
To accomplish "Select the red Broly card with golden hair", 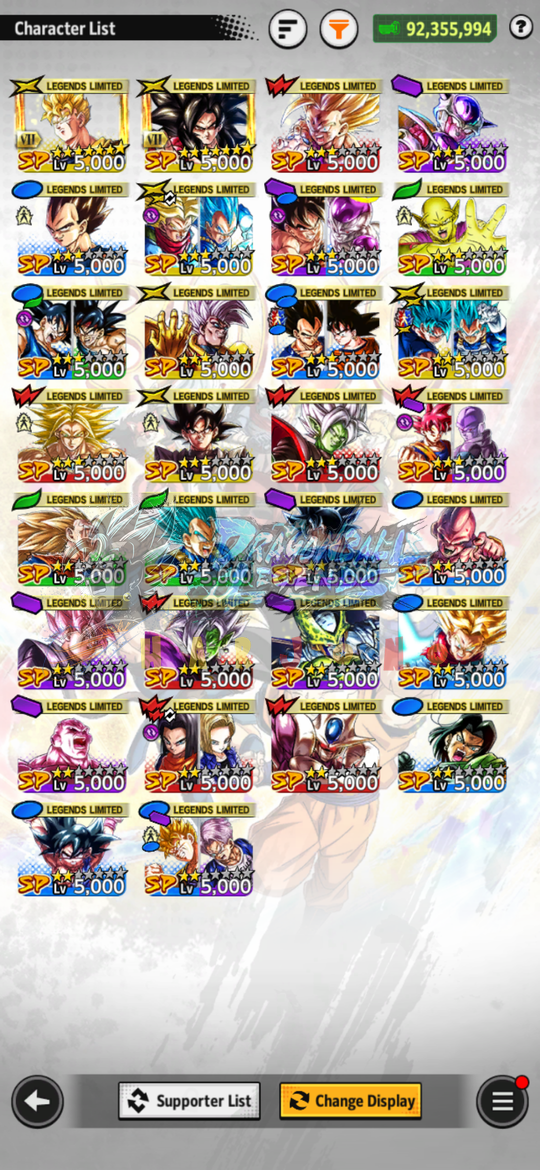I will [72, 436].
